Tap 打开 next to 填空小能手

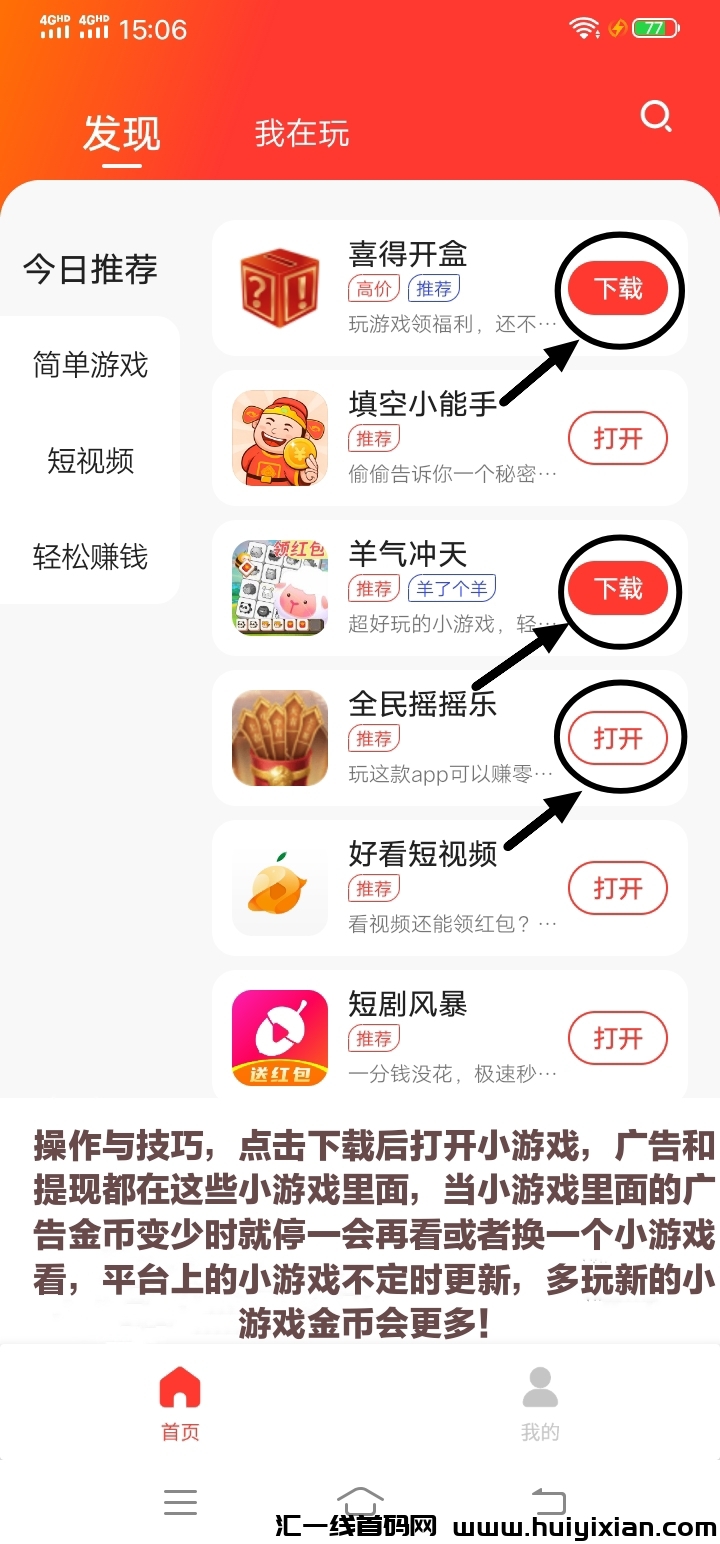617,439
